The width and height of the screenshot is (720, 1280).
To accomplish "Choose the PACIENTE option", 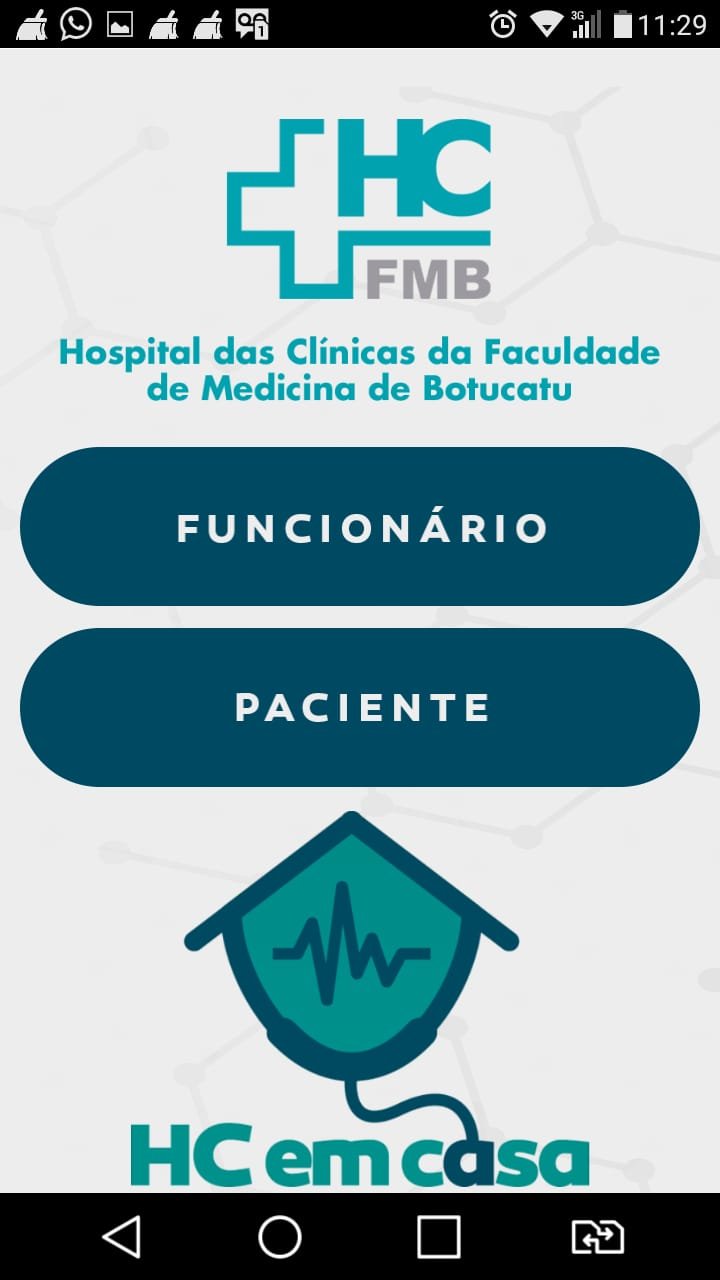I will coord(360,707).
